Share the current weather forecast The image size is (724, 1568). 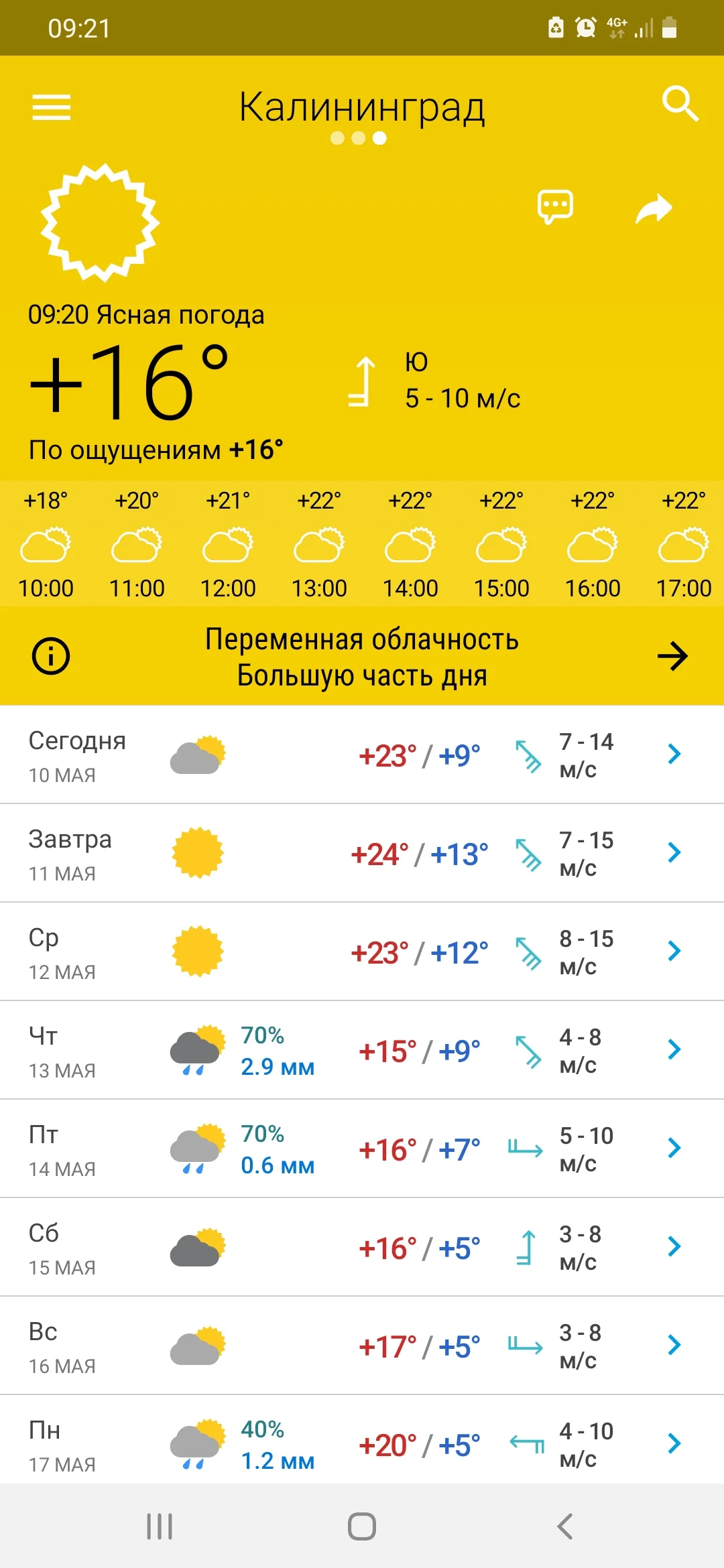click(655, 208)
